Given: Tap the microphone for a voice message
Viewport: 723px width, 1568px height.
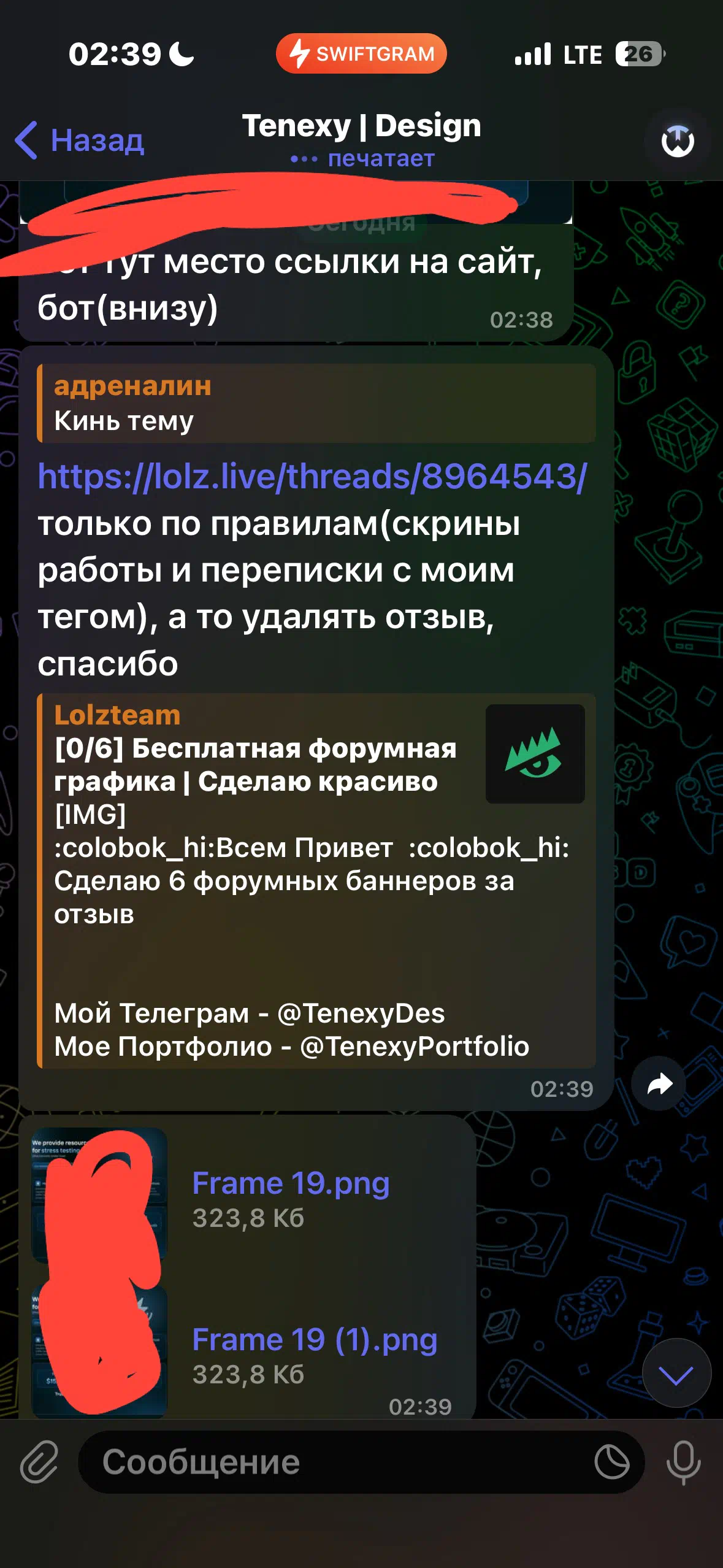Looking at the screenshot, I should [x=683, y=1463].
